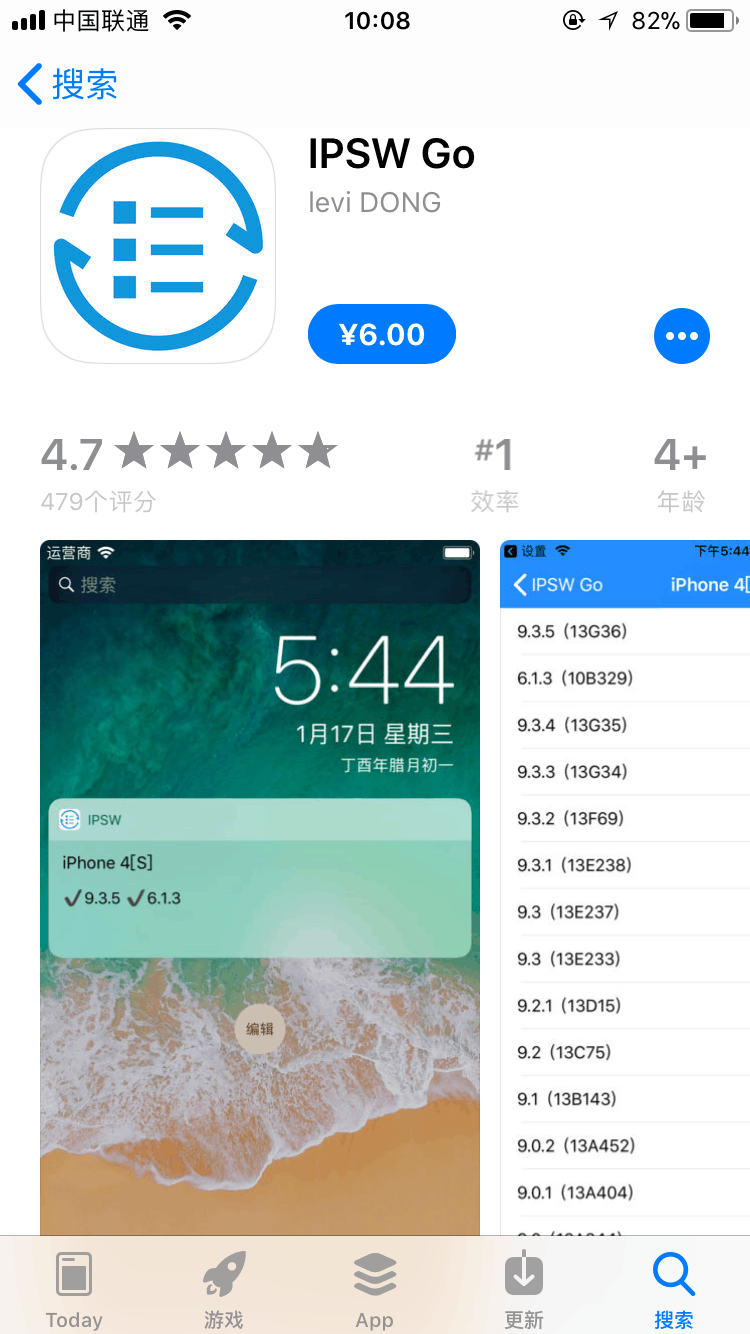Switch to the 更新 tab
The width and height of the screenshot is (750, 1334).
[x=524, y=1290]
